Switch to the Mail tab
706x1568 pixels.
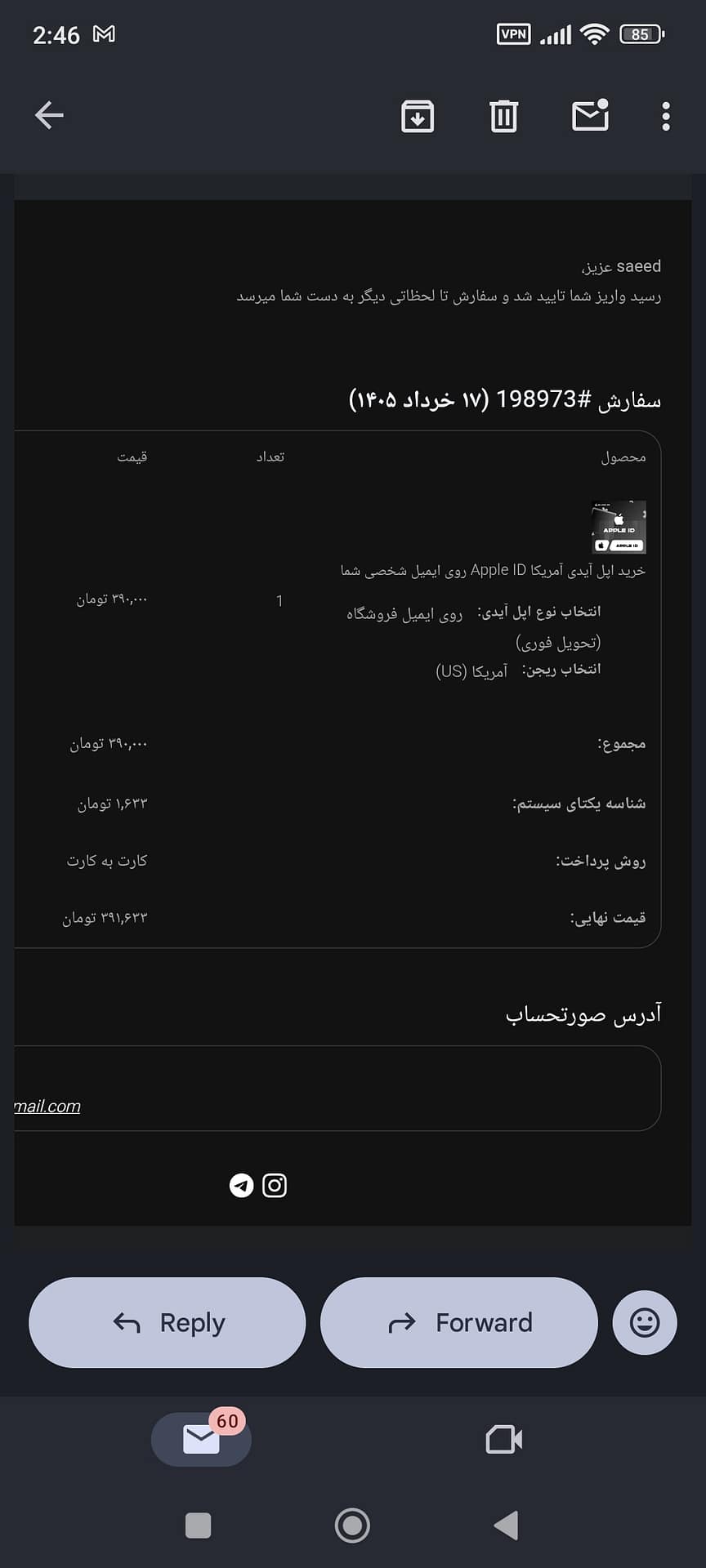coord(201,1439)
